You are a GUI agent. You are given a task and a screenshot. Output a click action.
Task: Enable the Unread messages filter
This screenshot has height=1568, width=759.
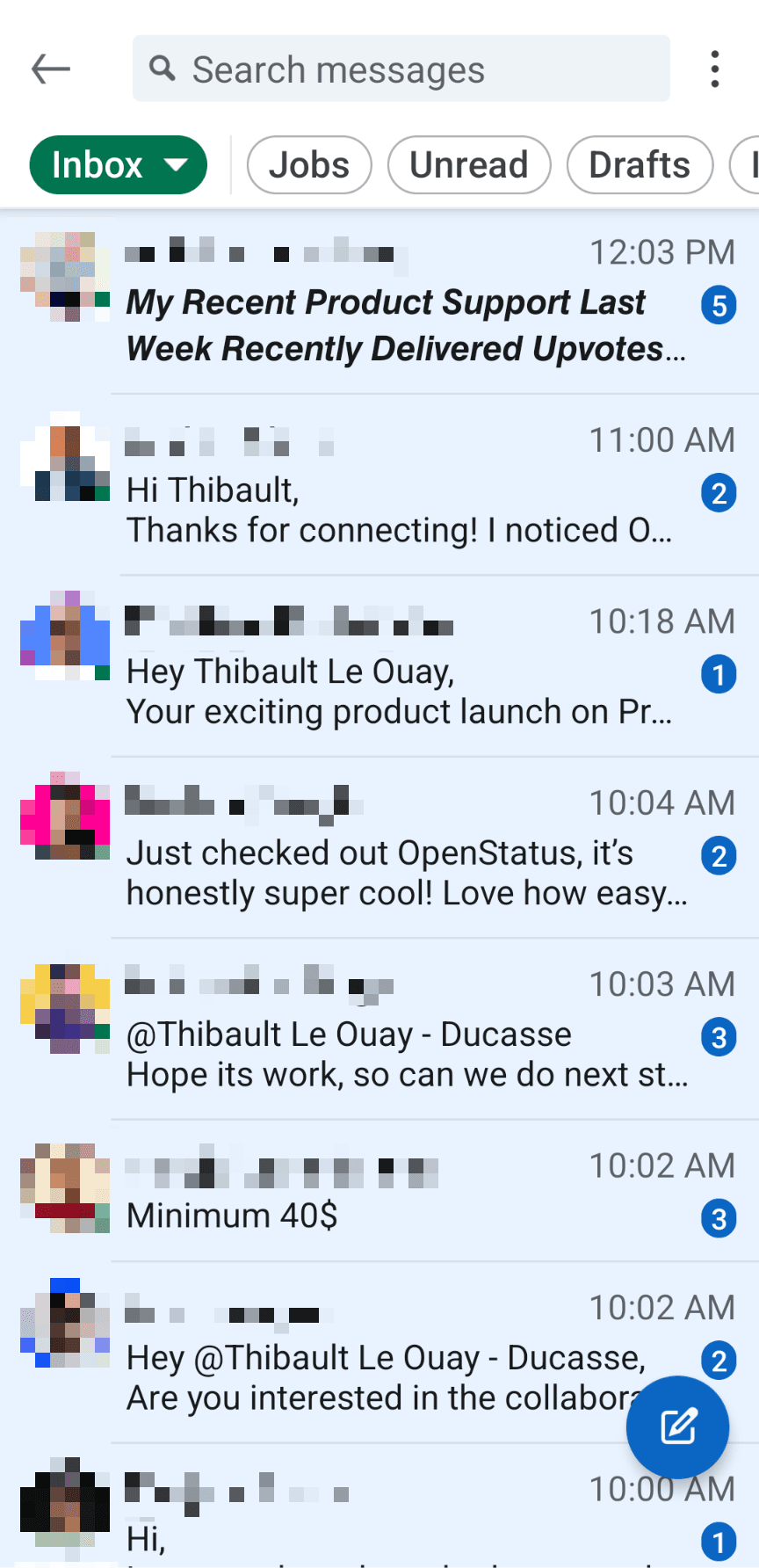pos(469,164)
